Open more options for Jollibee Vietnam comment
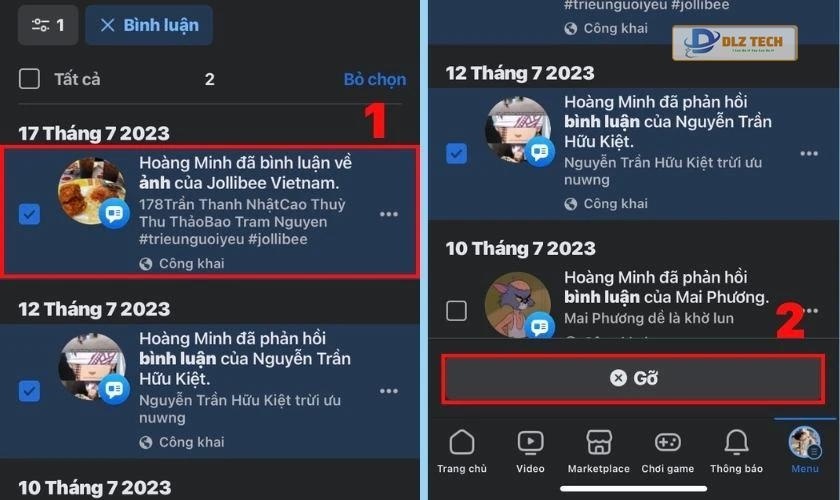840x500 pixels. (389, 213)
